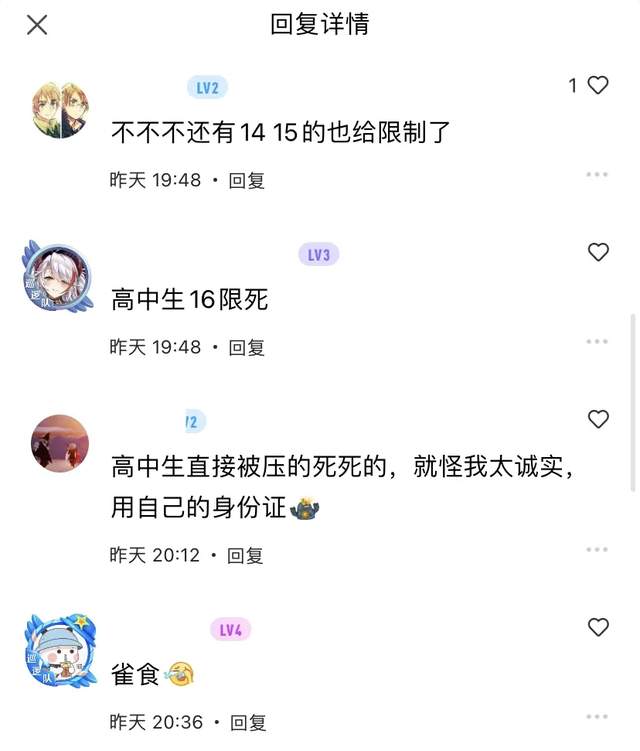Open more options for the '14 15' comment
The image size is (640, 751).
(597, 175)
